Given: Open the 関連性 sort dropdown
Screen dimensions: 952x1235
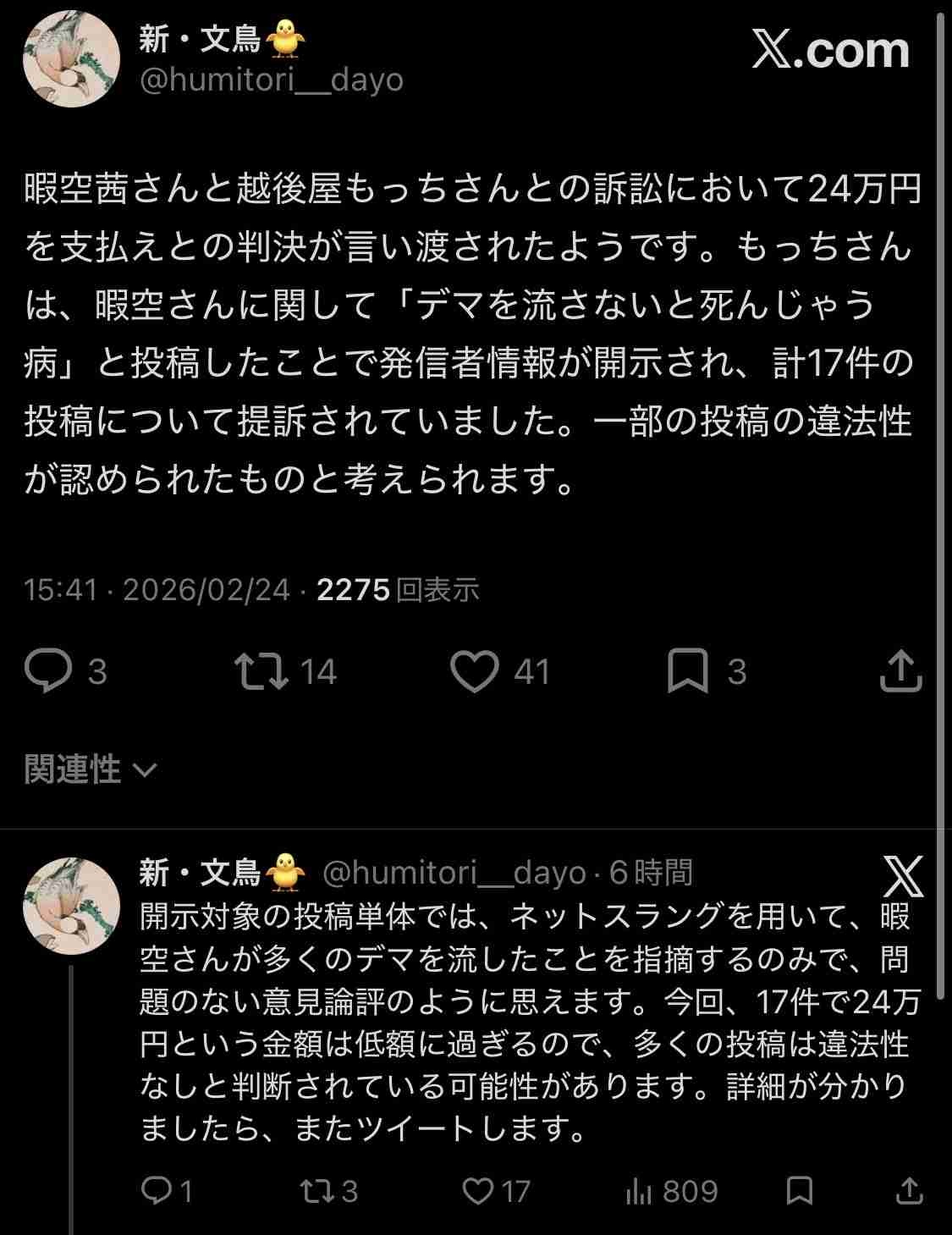Looking at the screenshot, I should [x=87, y=769].
